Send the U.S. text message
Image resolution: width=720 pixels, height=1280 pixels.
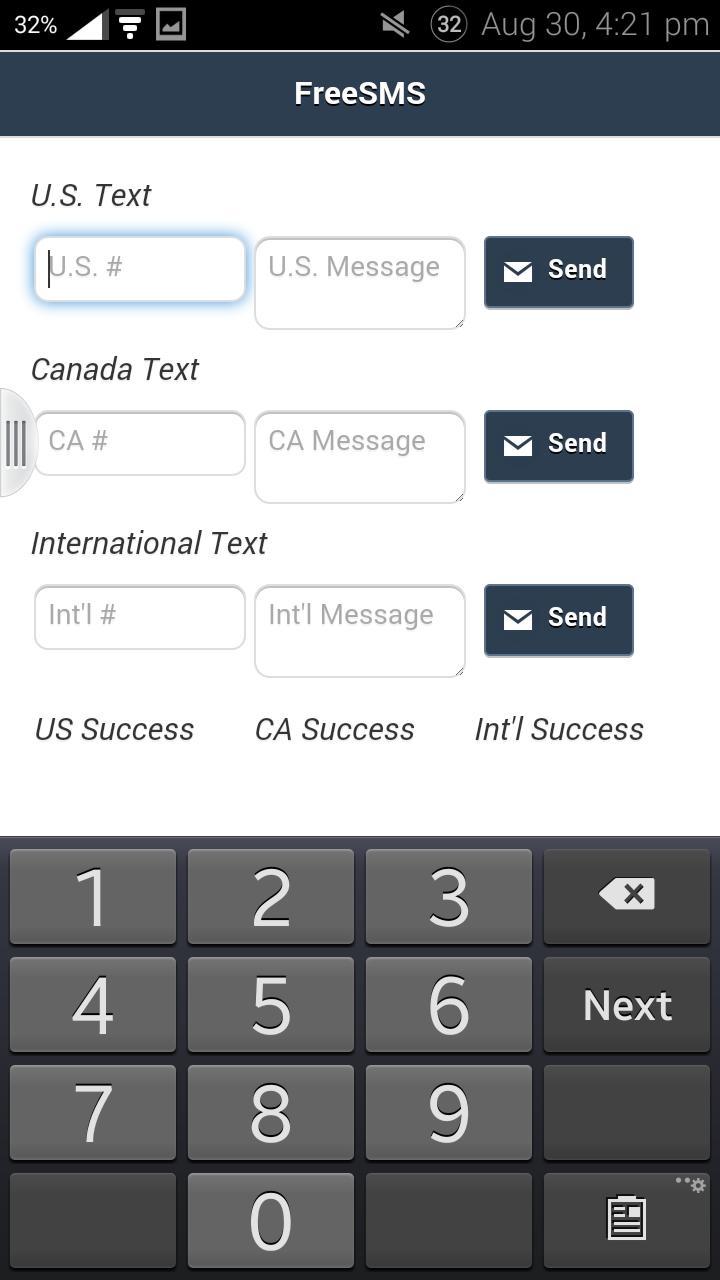pyautogui.click(x=559, y=271)
